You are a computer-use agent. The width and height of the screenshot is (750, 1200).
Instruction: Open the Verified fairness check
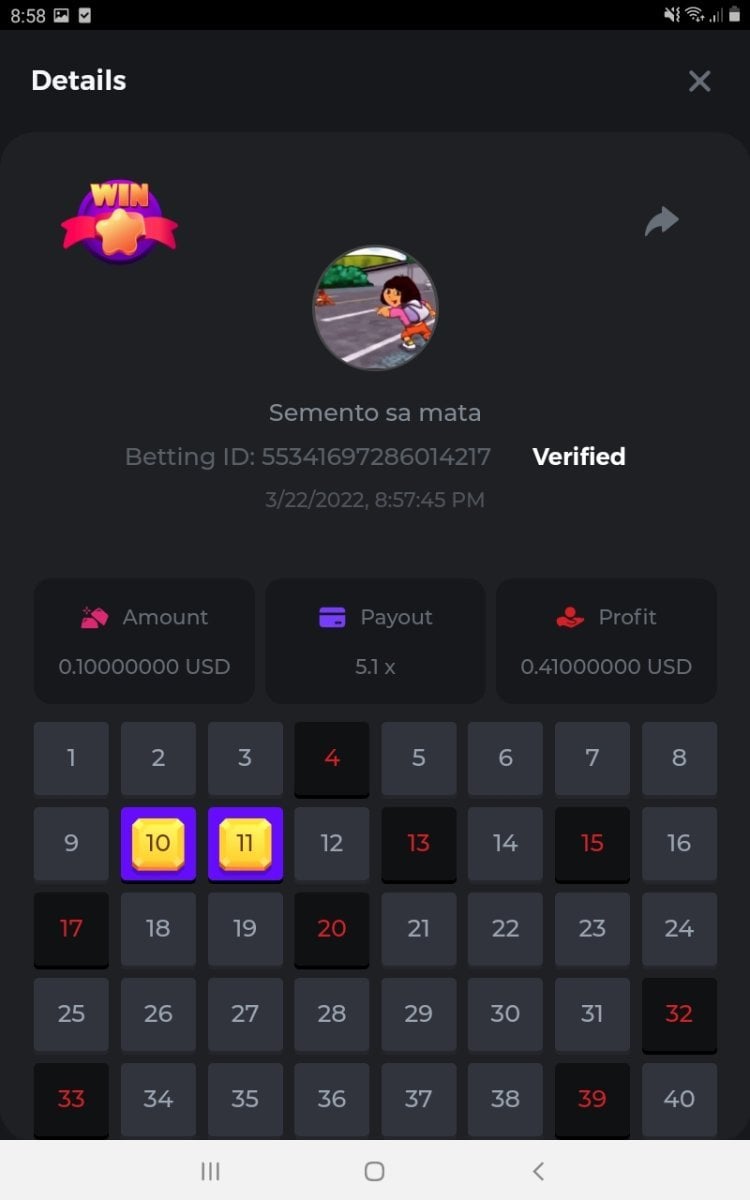pyautogui.click(x=579, y=457)
